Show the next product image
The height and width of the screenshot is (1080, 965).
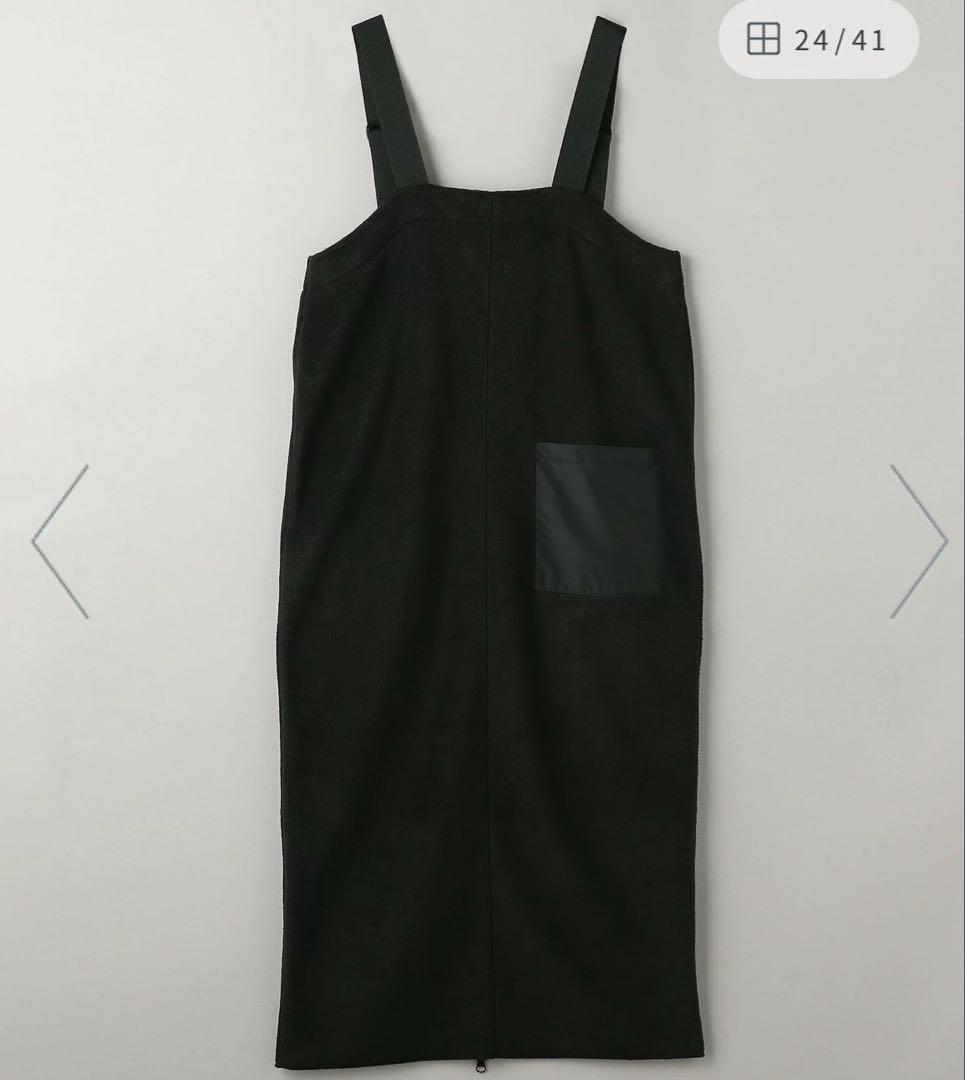(x=918, y=541)
